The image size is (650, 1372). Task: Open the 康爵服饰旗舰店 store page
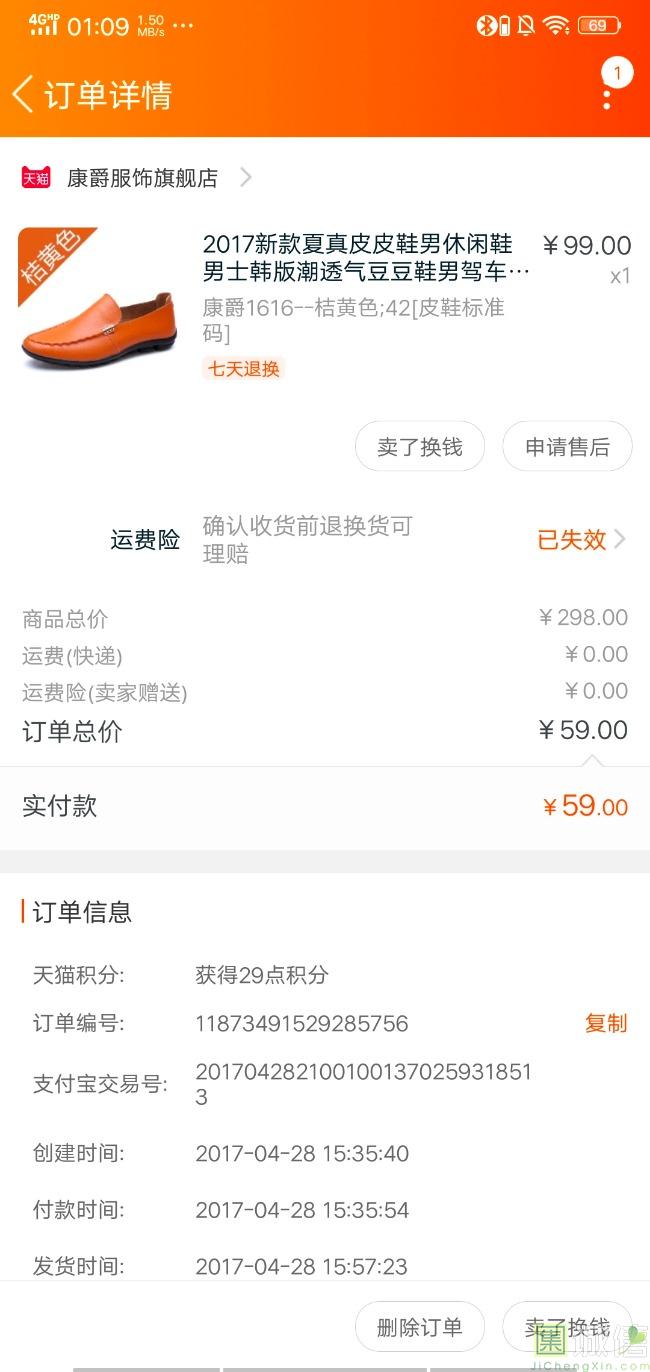tap(142, 178)
